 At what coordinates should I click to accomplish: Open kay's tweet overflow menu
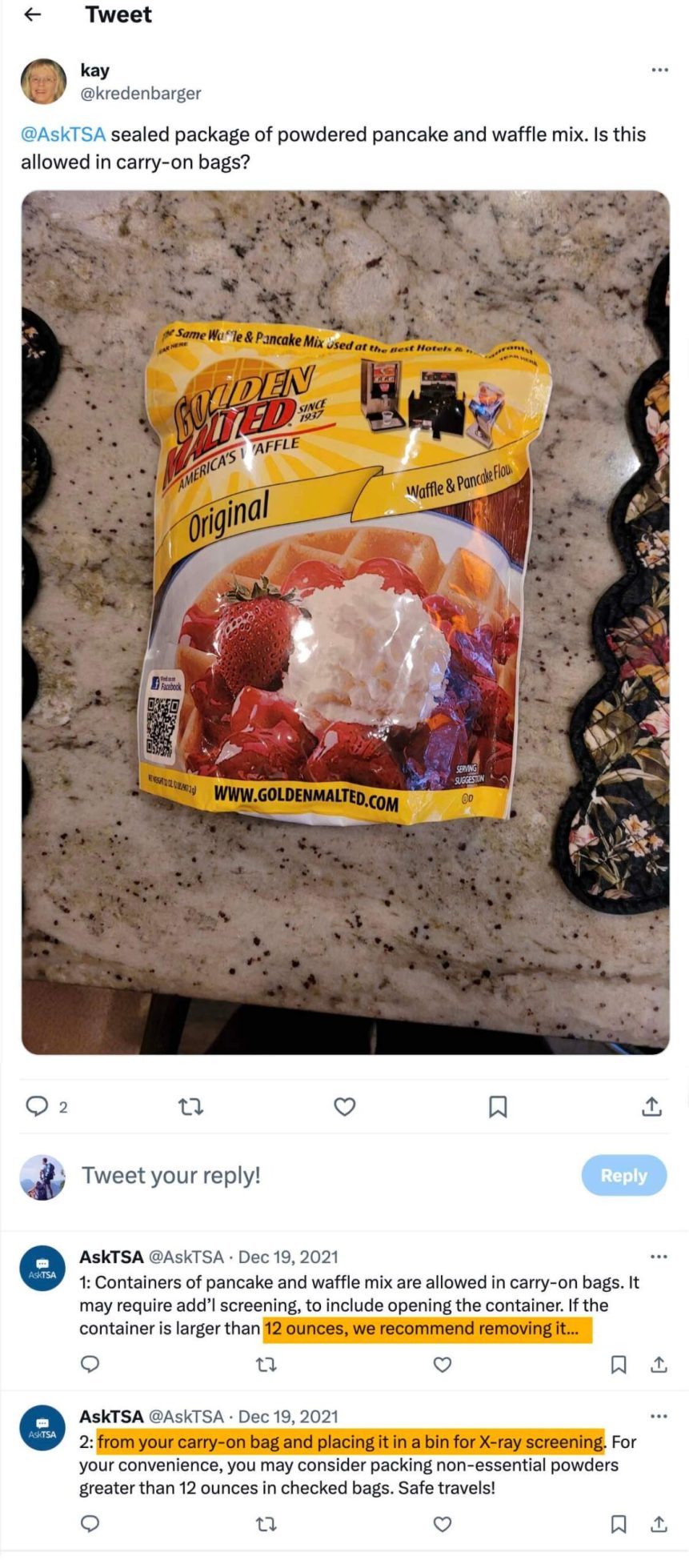pos(659,70)
